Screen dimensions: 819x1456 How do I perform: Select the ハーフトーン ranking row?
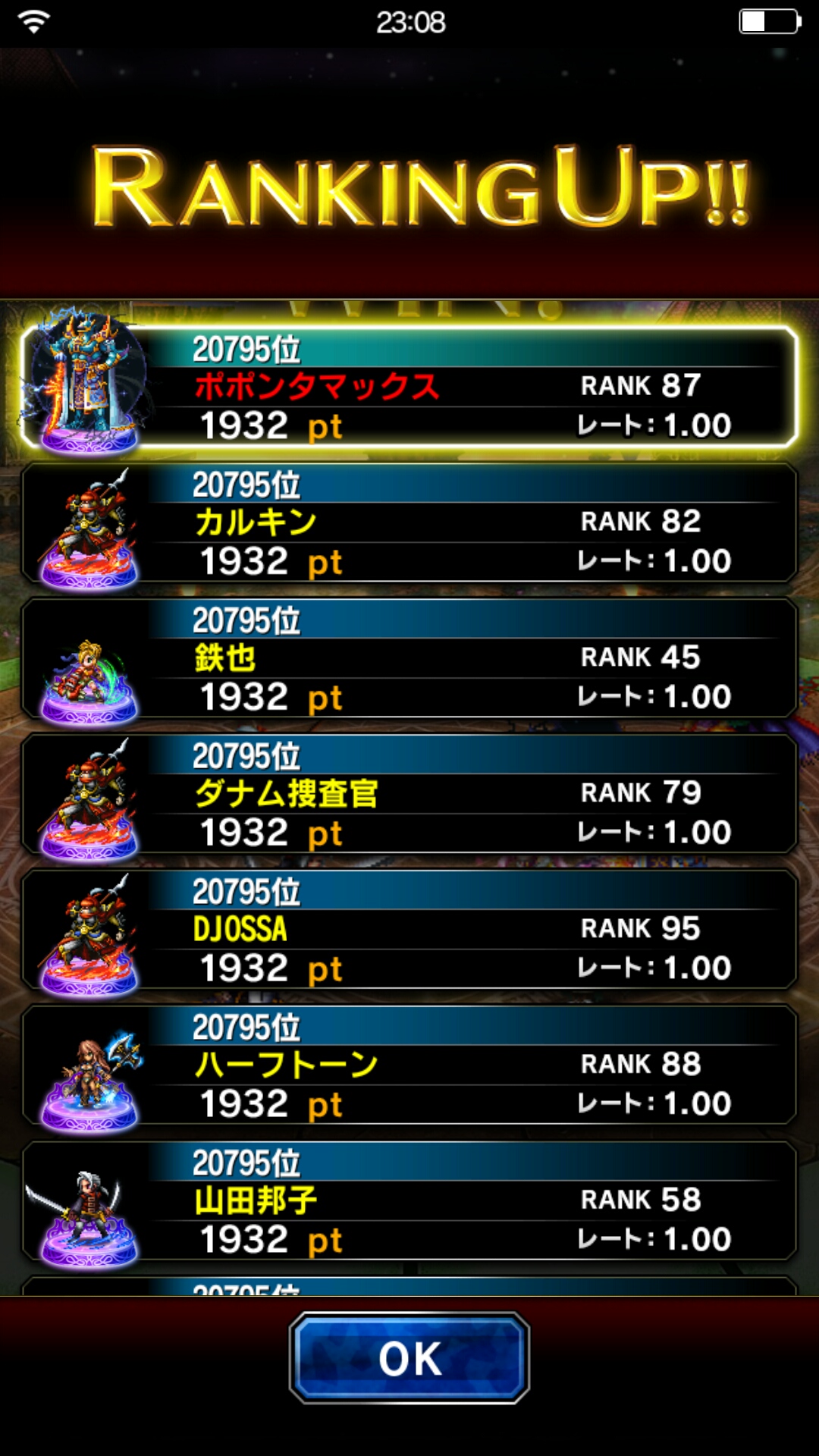[x=409, y=1065]
